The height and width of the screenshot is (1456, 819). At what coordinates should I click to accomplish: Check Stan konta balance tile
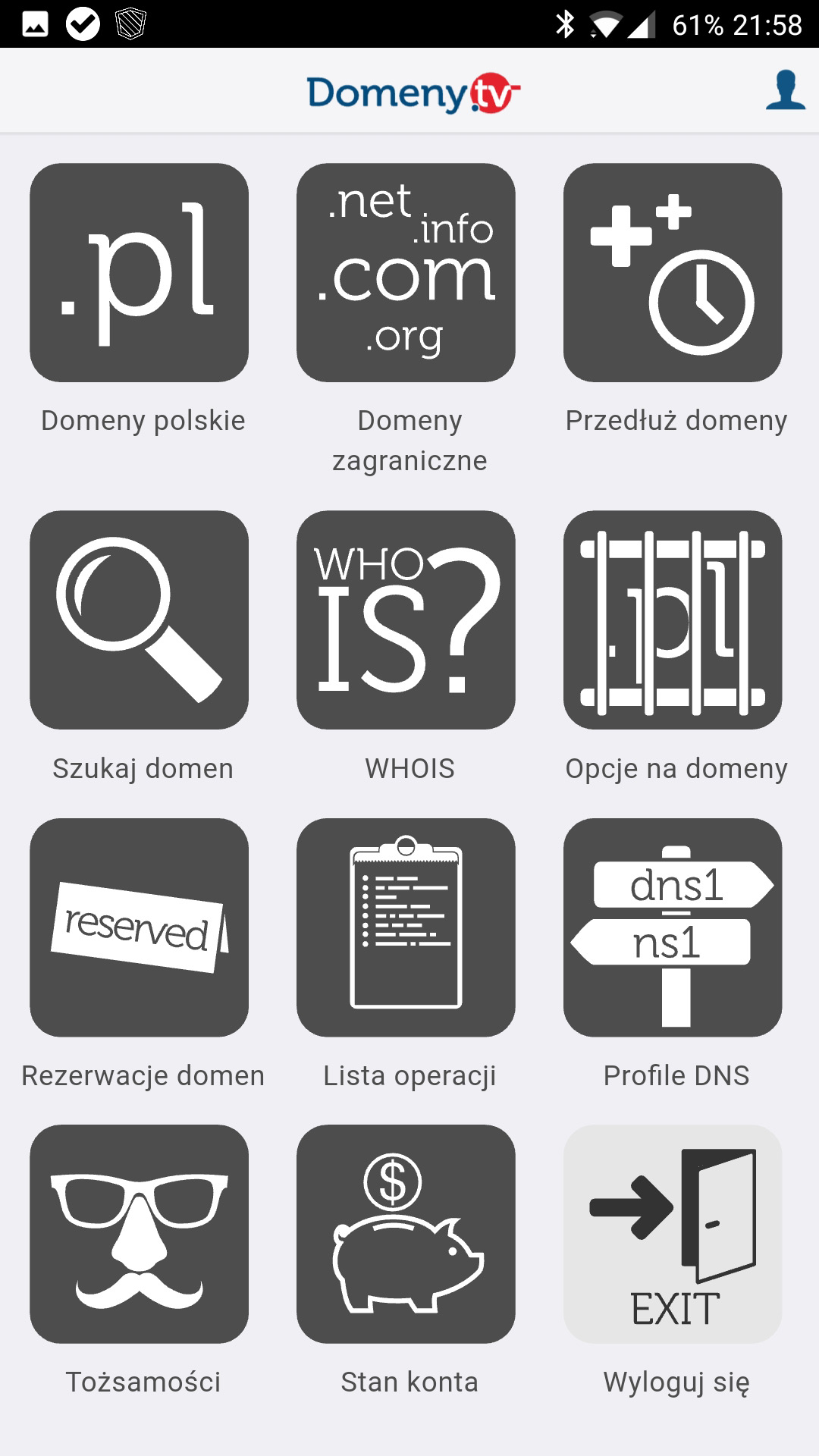(x=406, y=1234)
